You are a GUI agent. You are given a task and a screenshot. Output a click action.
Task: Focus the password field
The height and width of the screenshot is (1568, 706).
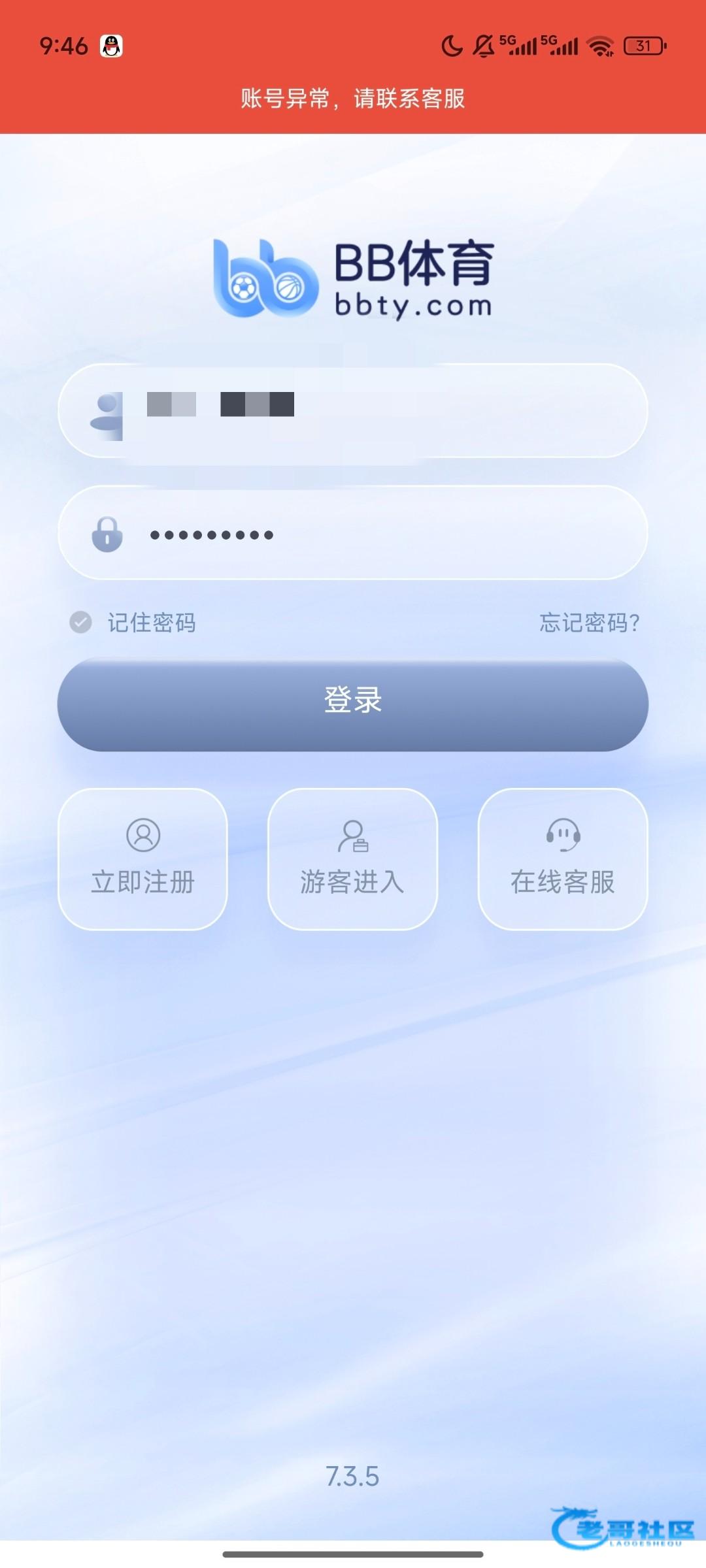click(353, 532)
